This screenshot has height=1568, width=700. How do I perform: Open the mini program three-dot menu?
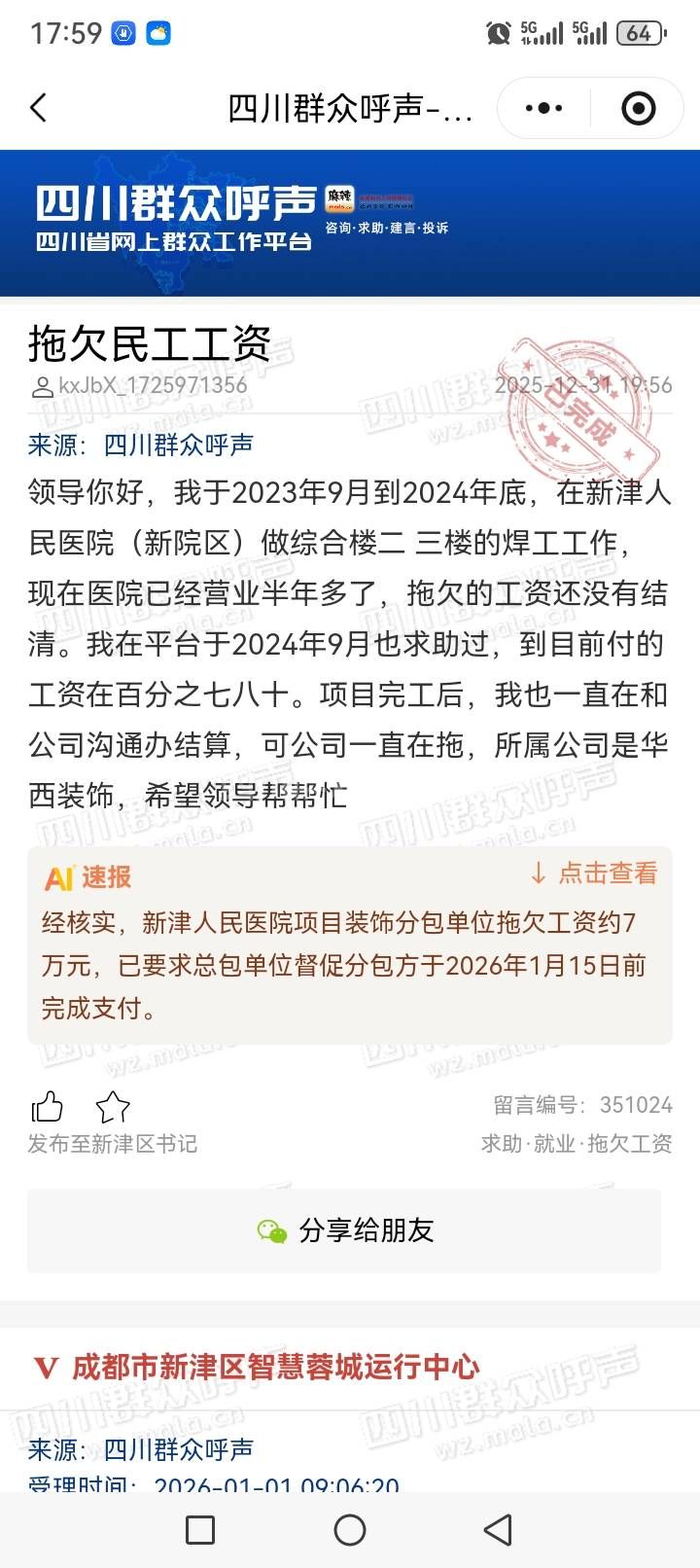coord(543,108)
